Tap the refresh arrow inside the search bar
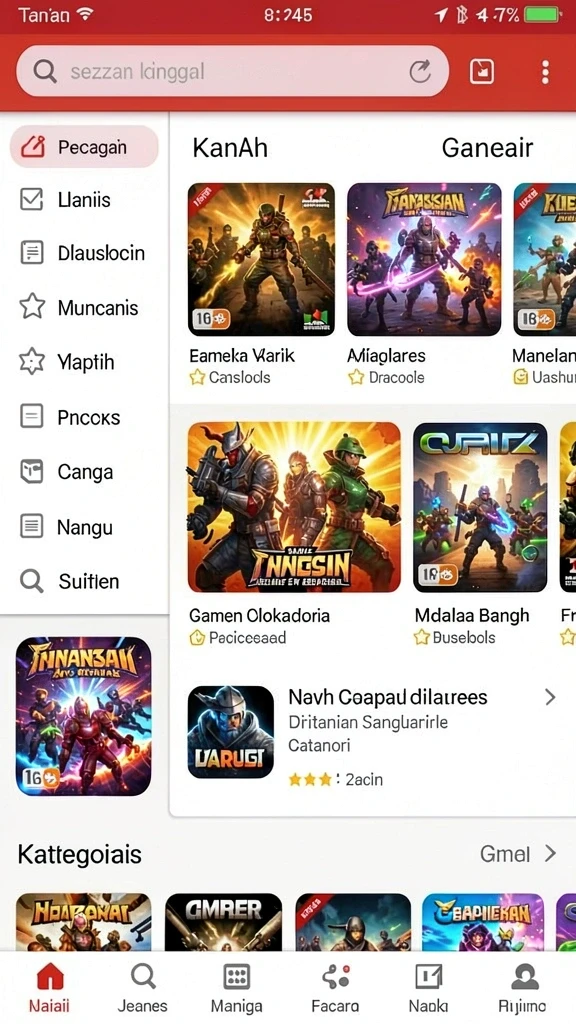576x1024 pixels. [x=420, y=71]
